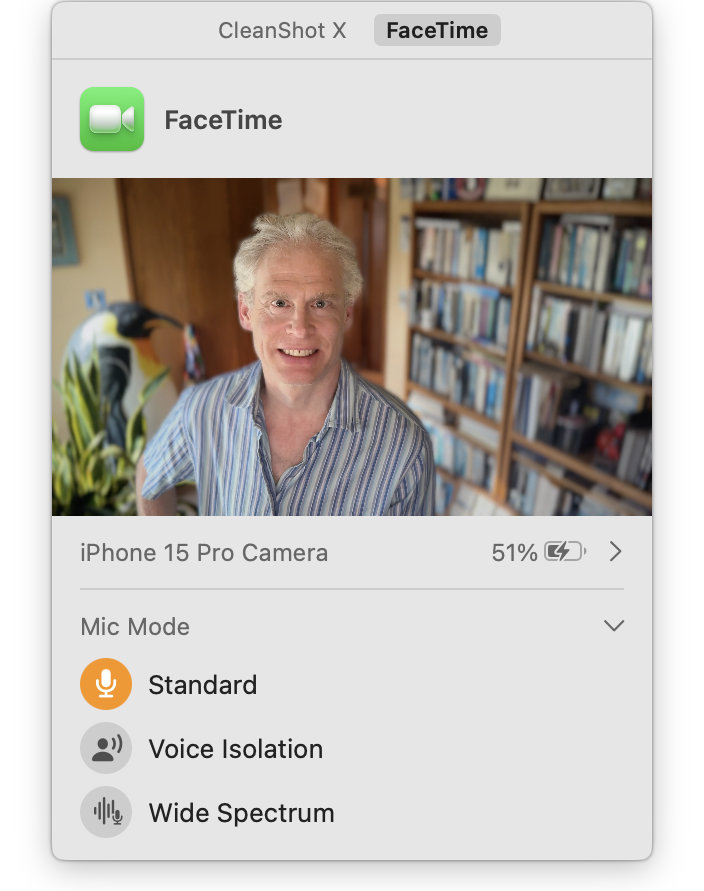Switch to the CleanShot X tab

(282, 30)
